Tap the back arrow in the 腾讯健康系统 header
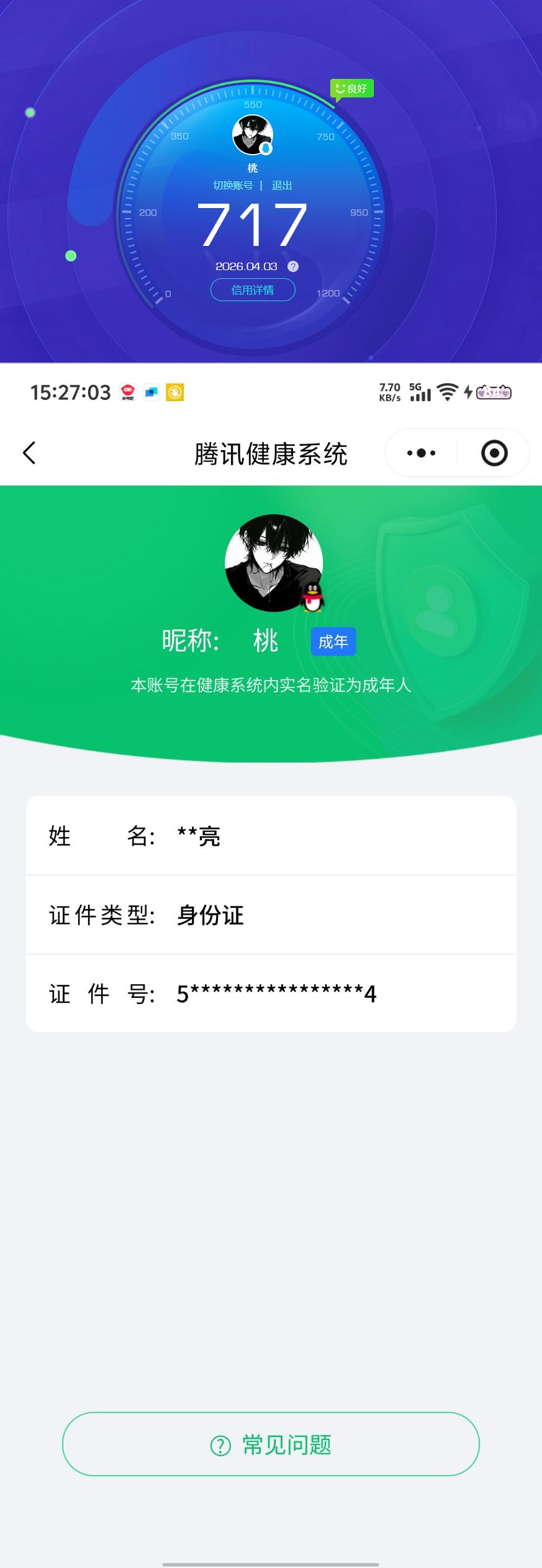 coord(29,453)
